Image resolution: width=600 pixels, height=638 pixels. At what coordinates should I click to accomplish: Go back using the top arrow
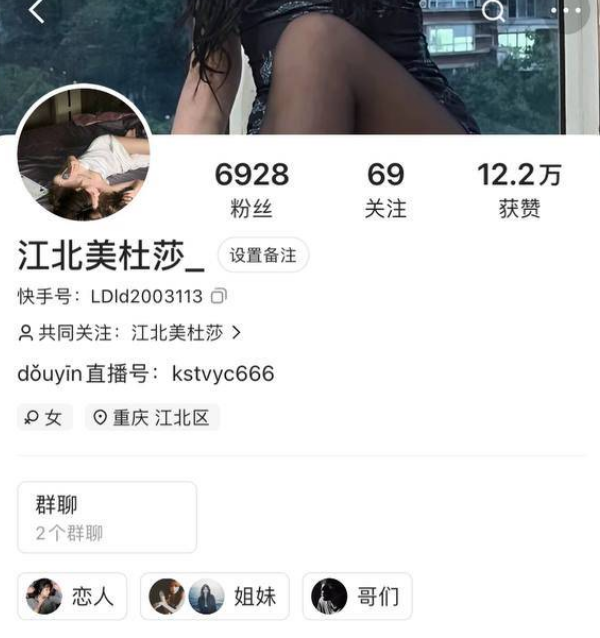pos(38,11)
